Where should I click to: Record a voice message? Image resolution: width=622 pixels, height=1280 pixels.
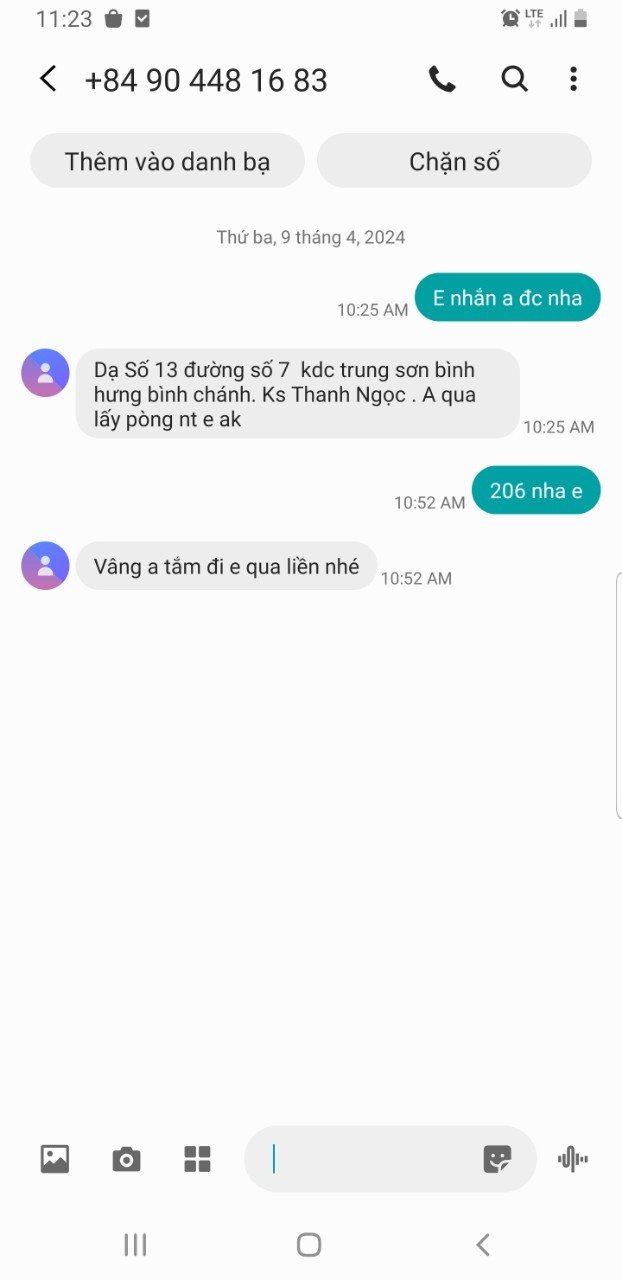tap(573, 1159)
